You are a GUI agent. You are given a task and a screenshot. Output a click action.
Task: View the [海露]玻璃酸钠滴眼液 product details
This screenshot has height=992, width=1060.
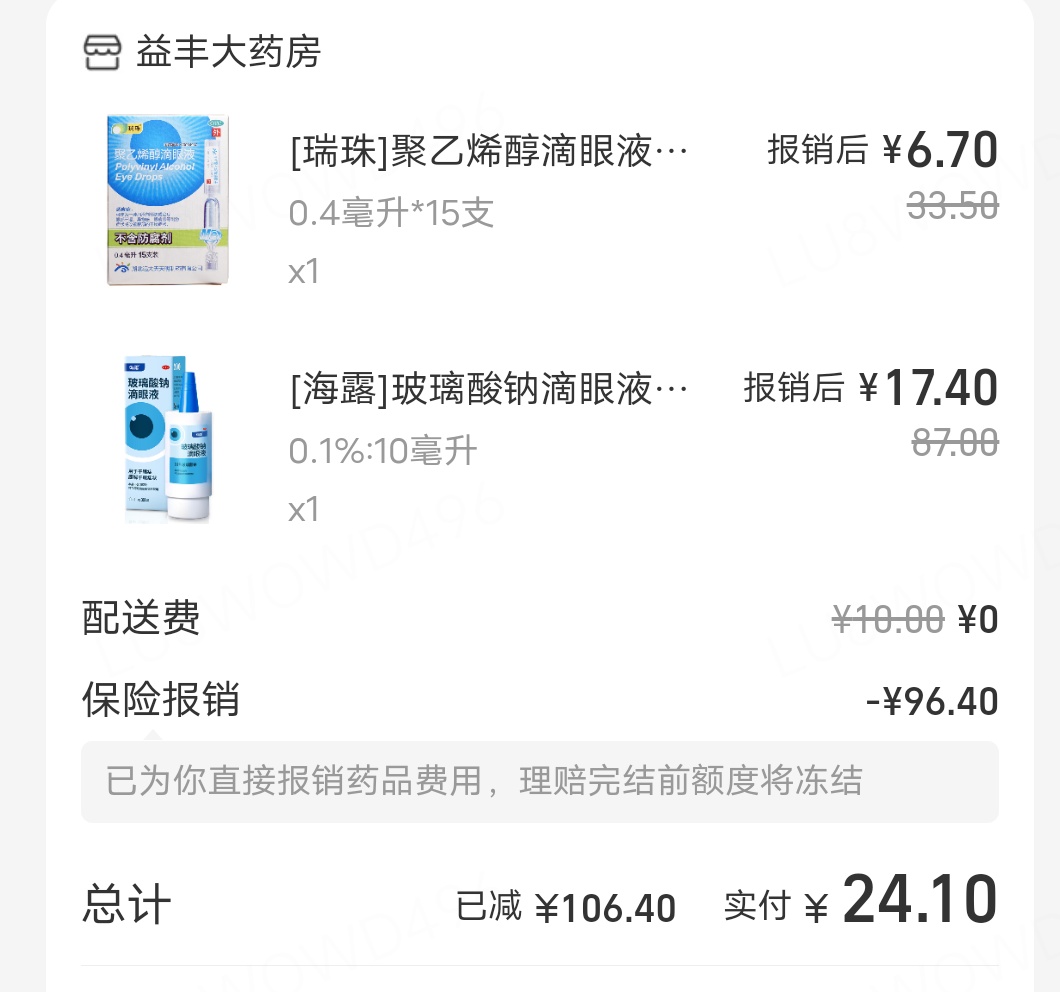tap(488, 389)
